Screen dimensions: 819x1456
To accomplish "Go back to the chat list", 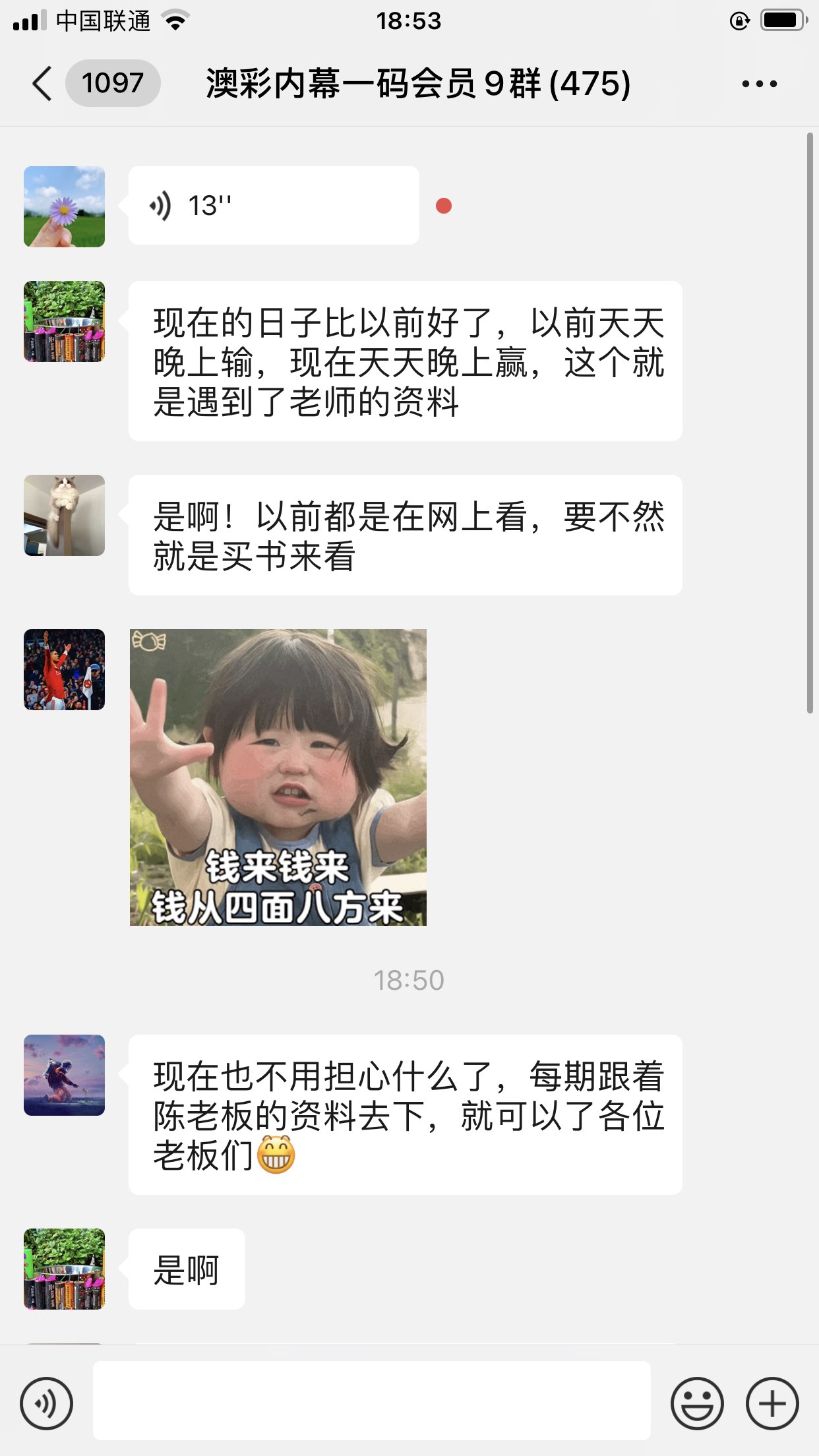I will point(42,84).
